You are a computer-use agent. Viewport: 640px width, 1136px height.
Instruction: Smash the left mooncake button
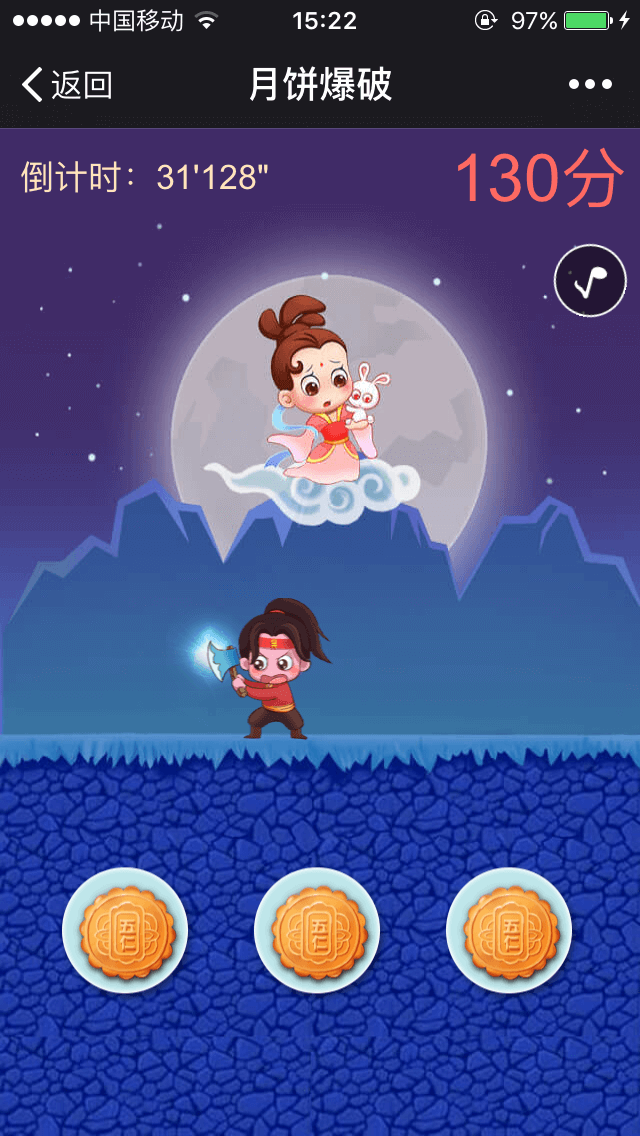tap(125, 930)
